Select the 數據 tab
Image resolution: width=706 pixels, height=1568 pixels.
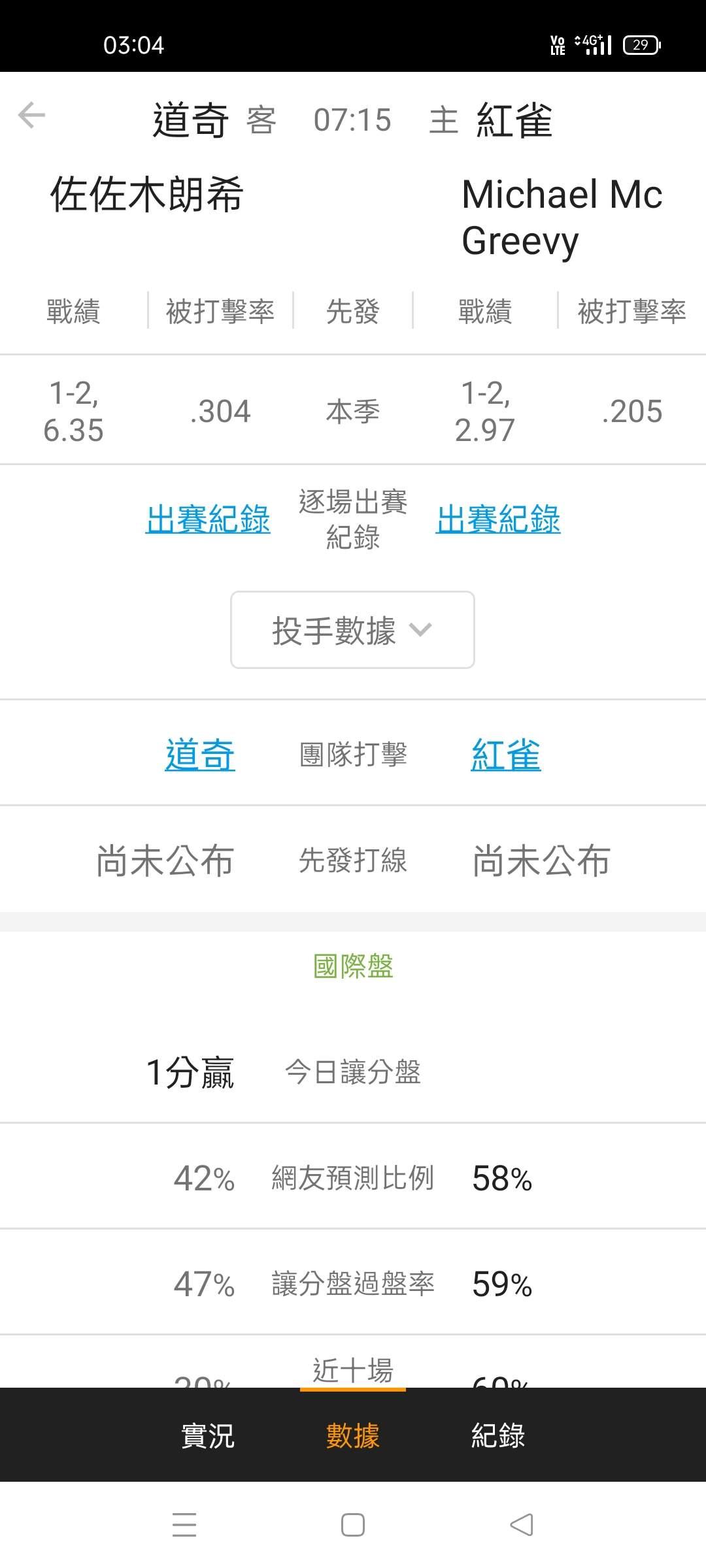tap(353, 1435)
